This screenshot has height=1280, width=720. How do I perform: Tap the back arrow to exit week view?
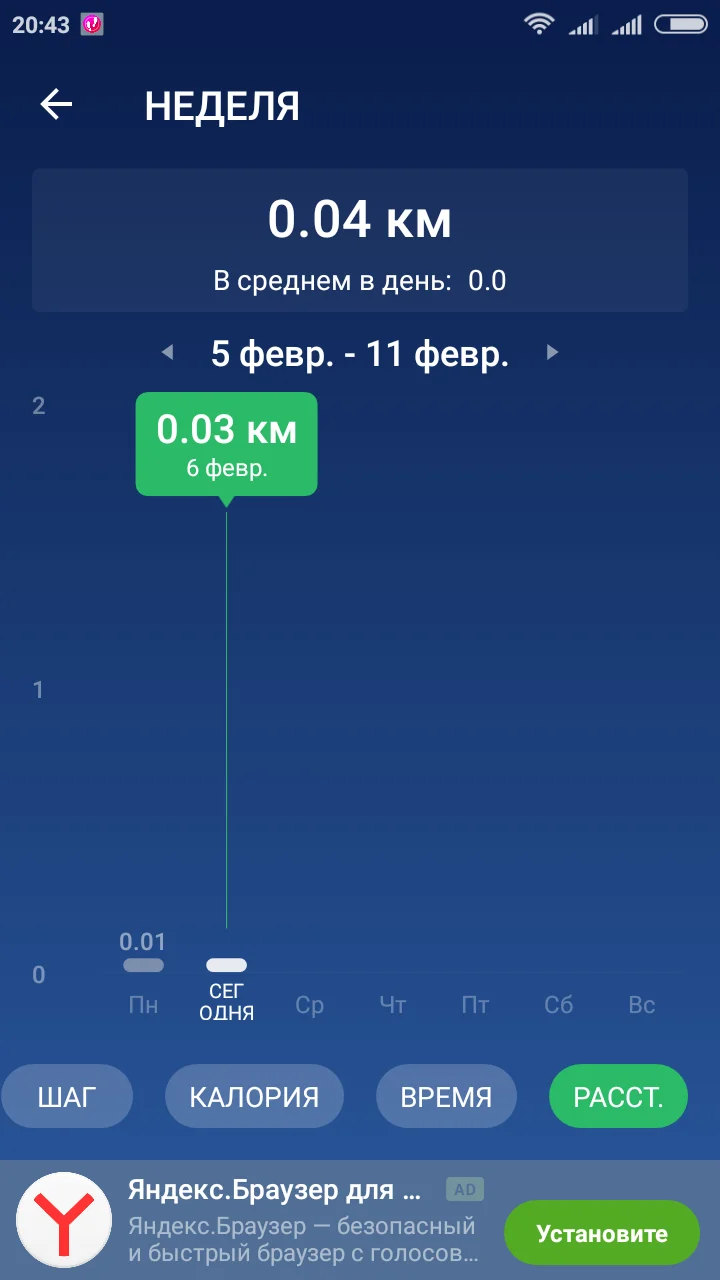[x=57, y=104]
